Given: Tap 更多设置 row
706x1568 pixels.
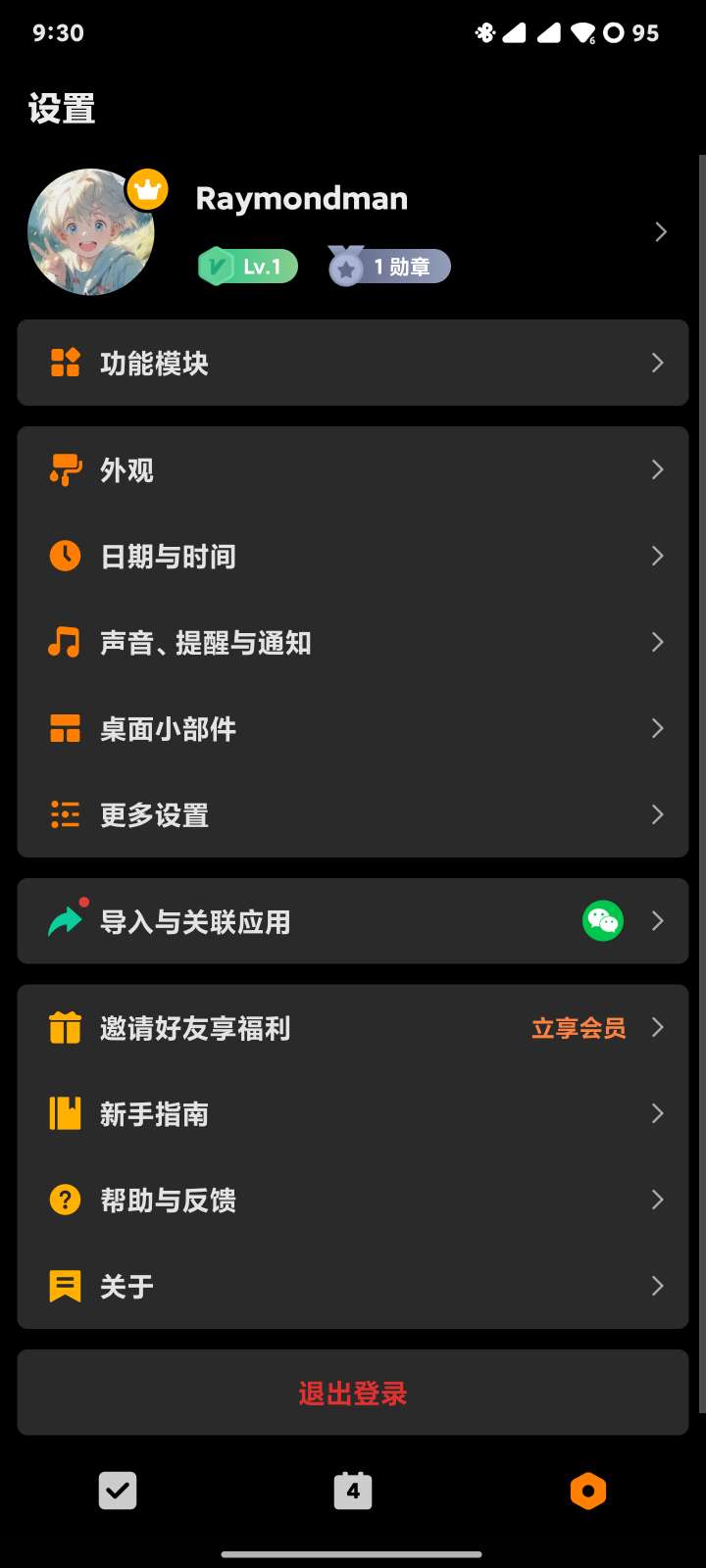Looking at the screenshot, I should pyautogui.click(x=353, y=815).
